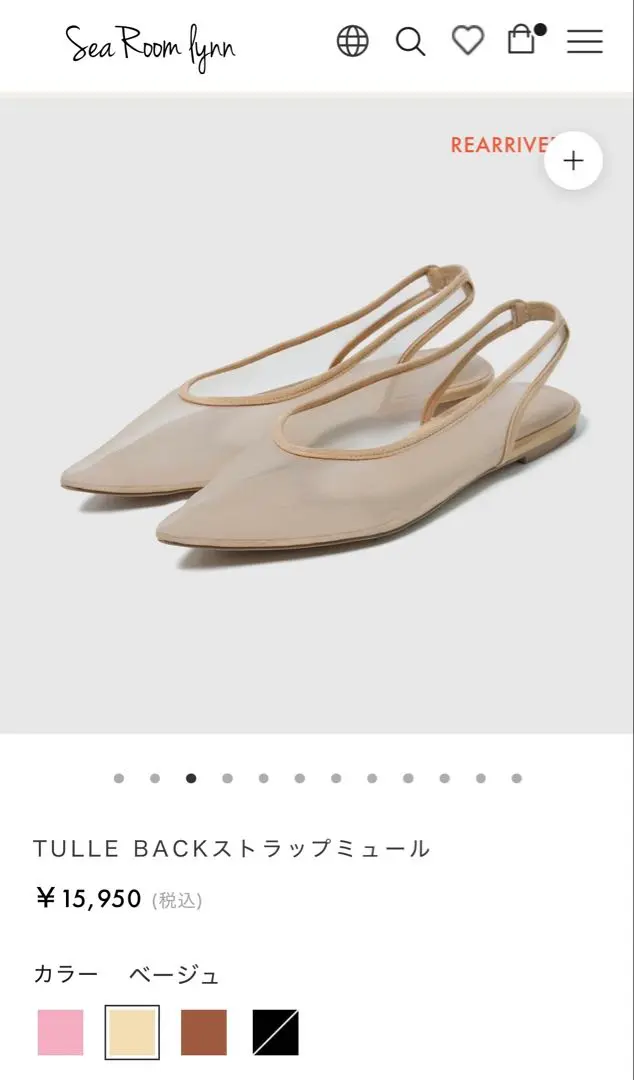Screen dimensions: 634x1080
Task: Pick the brown color swatch
Action: point(204,1032)
